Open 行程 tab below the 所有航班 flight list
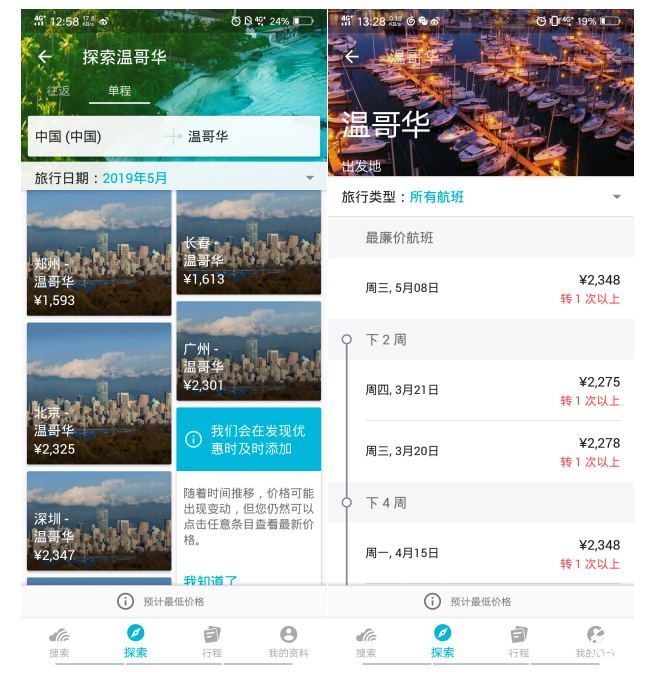 pos(518,640)
